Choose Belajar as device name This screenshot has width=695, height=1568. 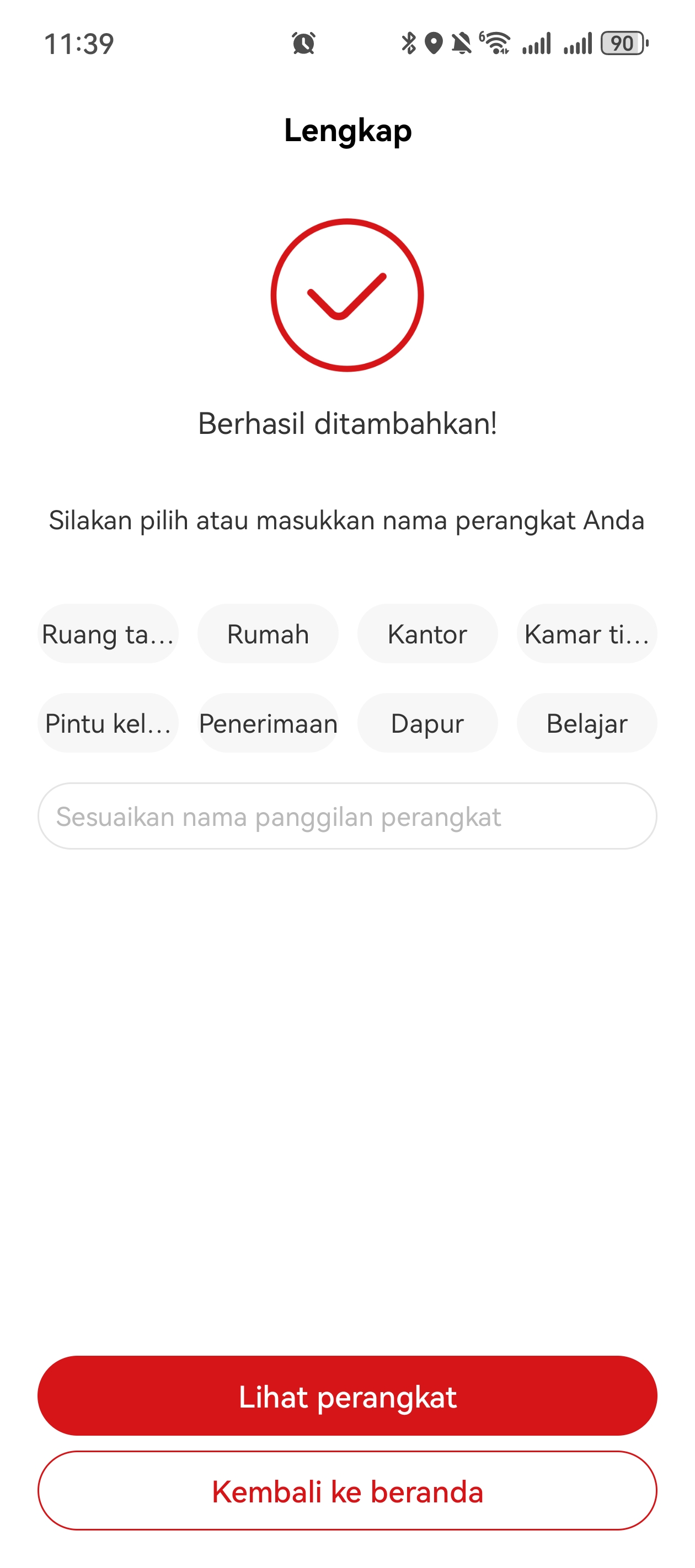586,723
